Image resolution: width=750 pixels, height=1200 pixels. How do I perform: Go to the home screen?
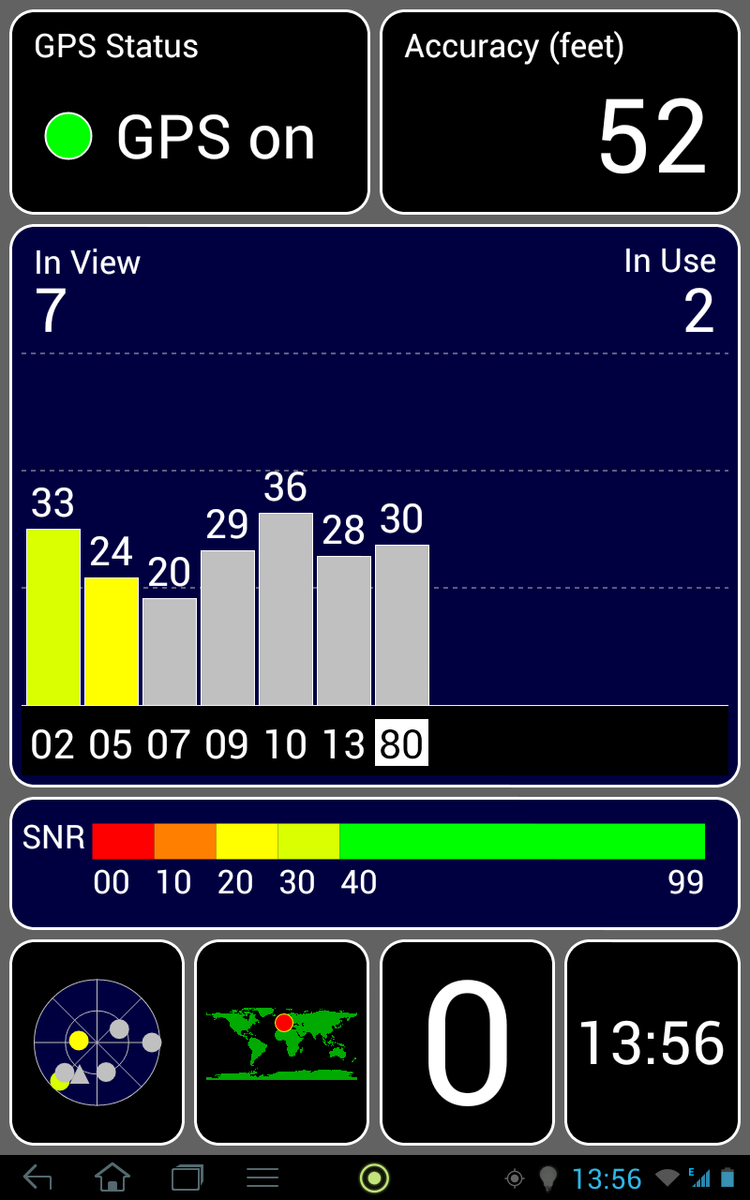[112, 1178]
